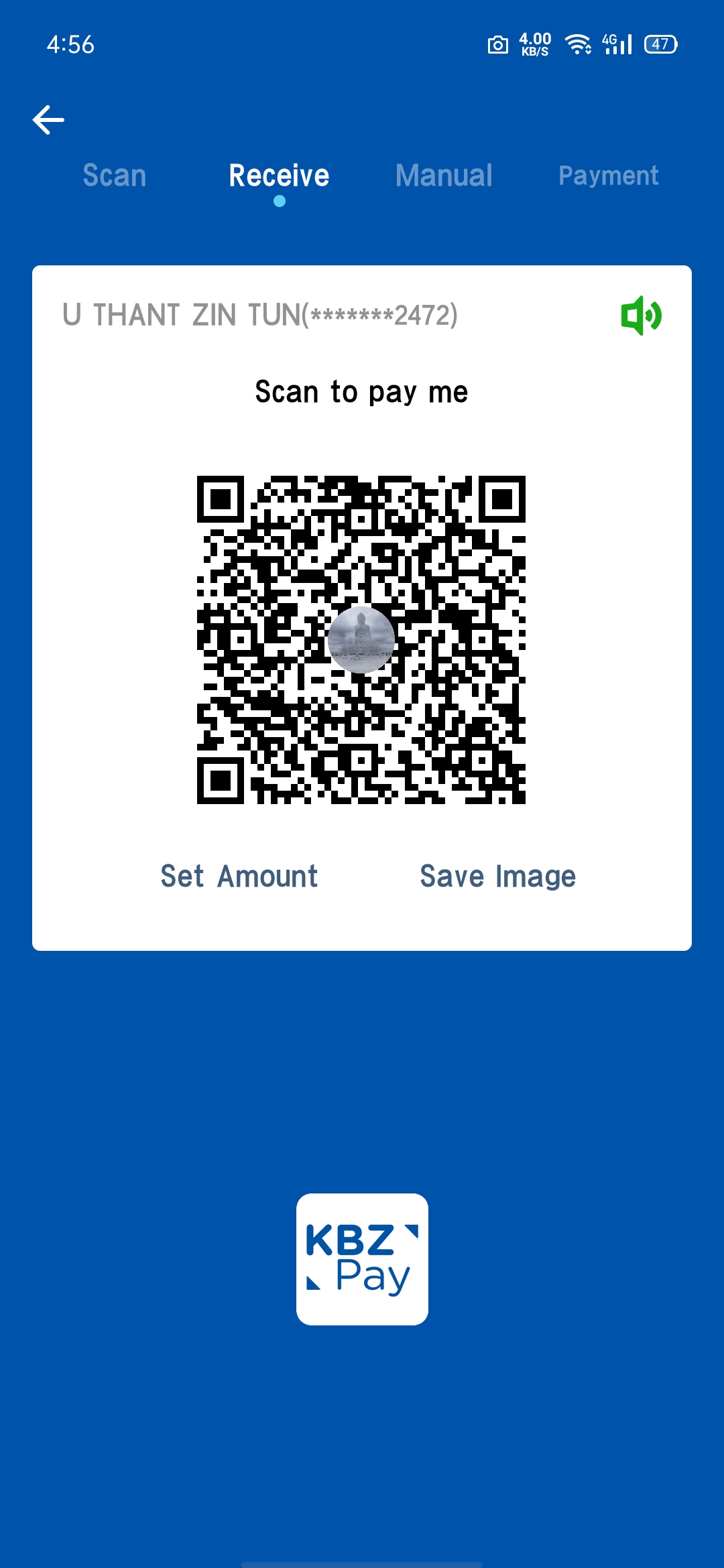Open the Manual tab
The height and width of the screenshot is (1568, 724).
tap(444, 176)
